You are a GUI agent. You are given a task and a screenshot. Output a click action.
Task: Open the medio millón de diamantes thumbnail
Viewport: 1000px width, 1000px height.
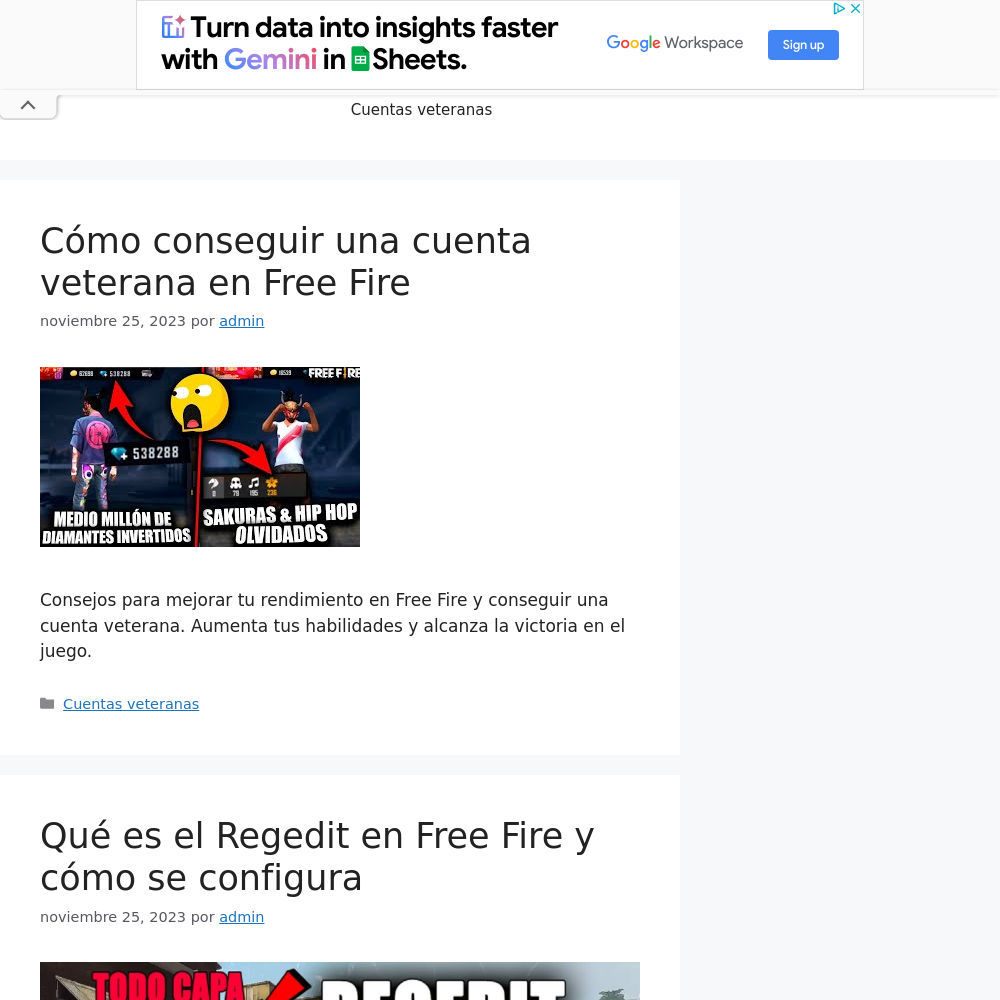(x=200, y=457)
